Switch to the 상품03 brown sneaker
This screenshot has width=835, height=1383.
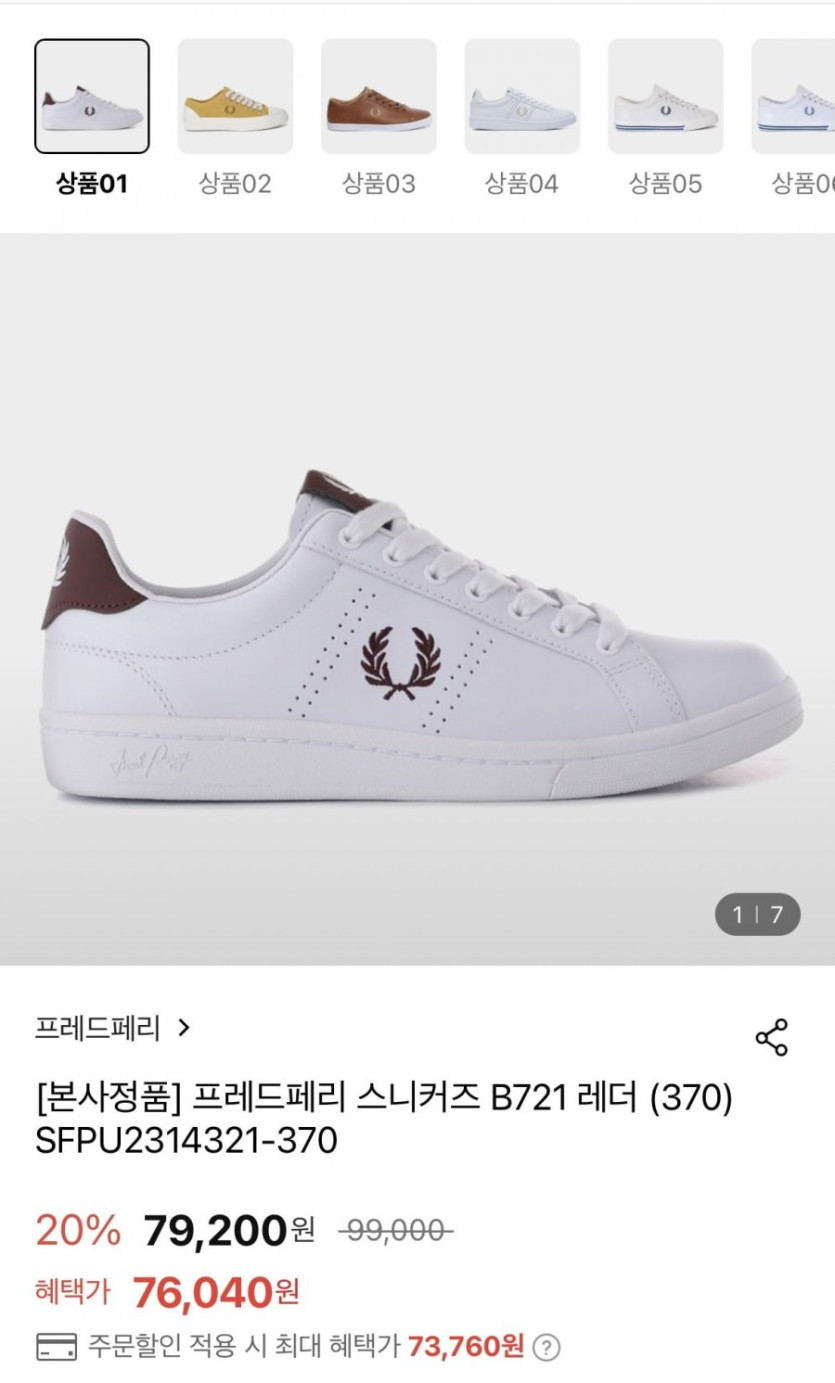click(x=379, y=97)
